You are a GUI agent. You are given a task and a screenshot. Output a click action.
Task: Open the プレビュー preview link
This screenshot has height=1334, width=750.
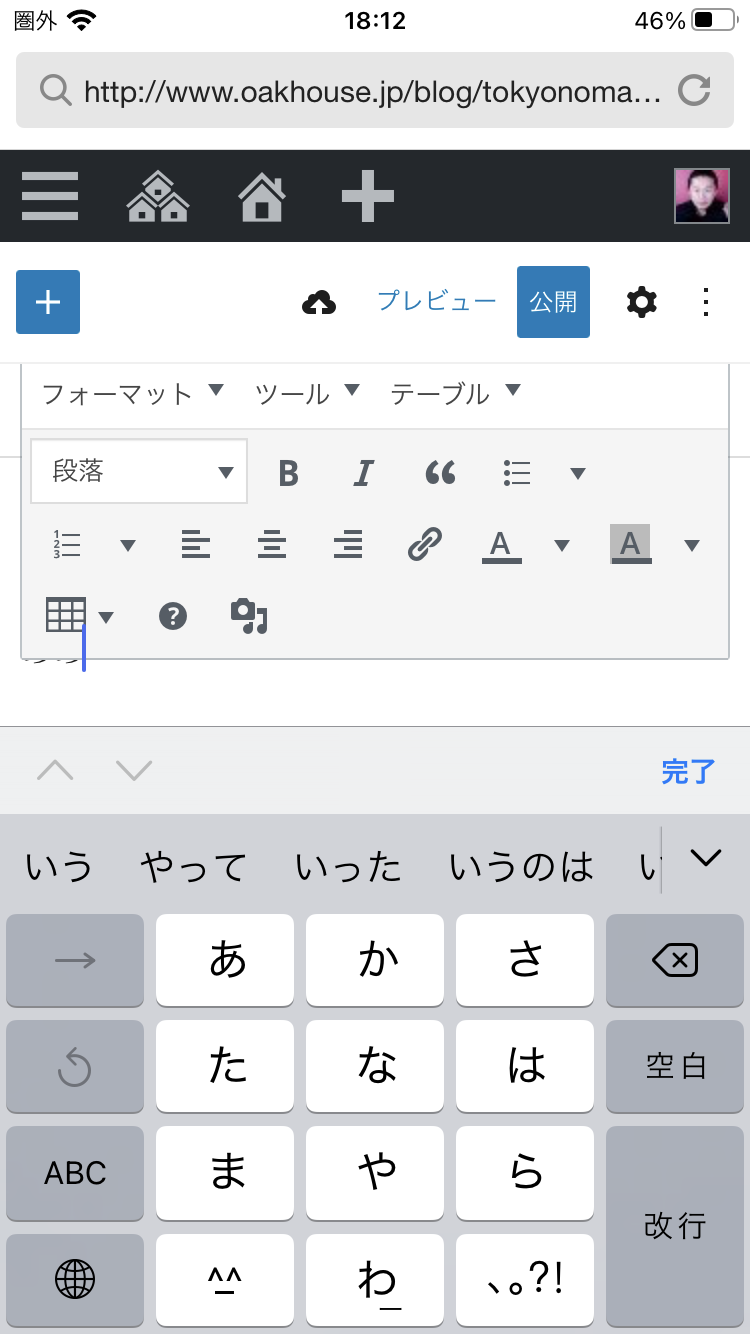tap(436, 301)
